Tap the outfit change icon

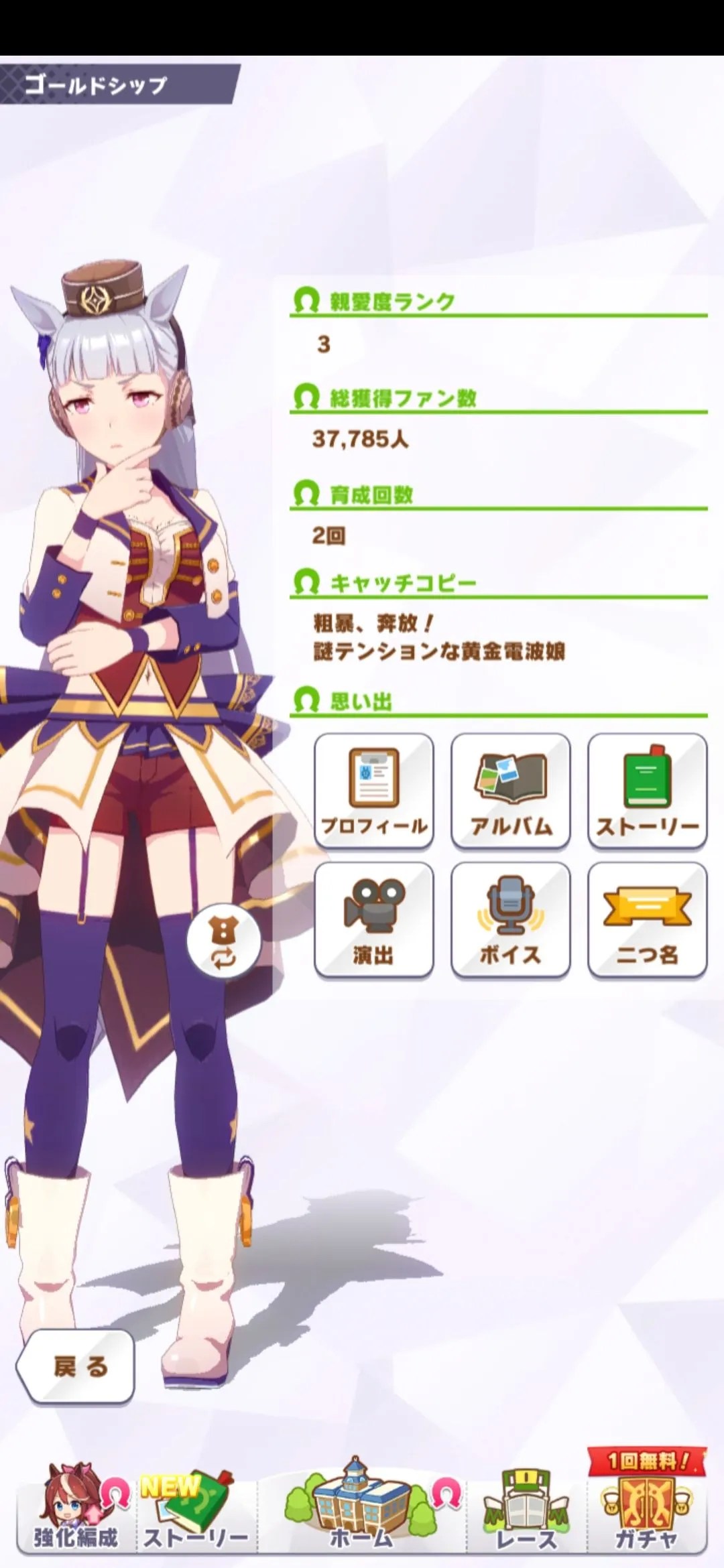coord(224,942)
